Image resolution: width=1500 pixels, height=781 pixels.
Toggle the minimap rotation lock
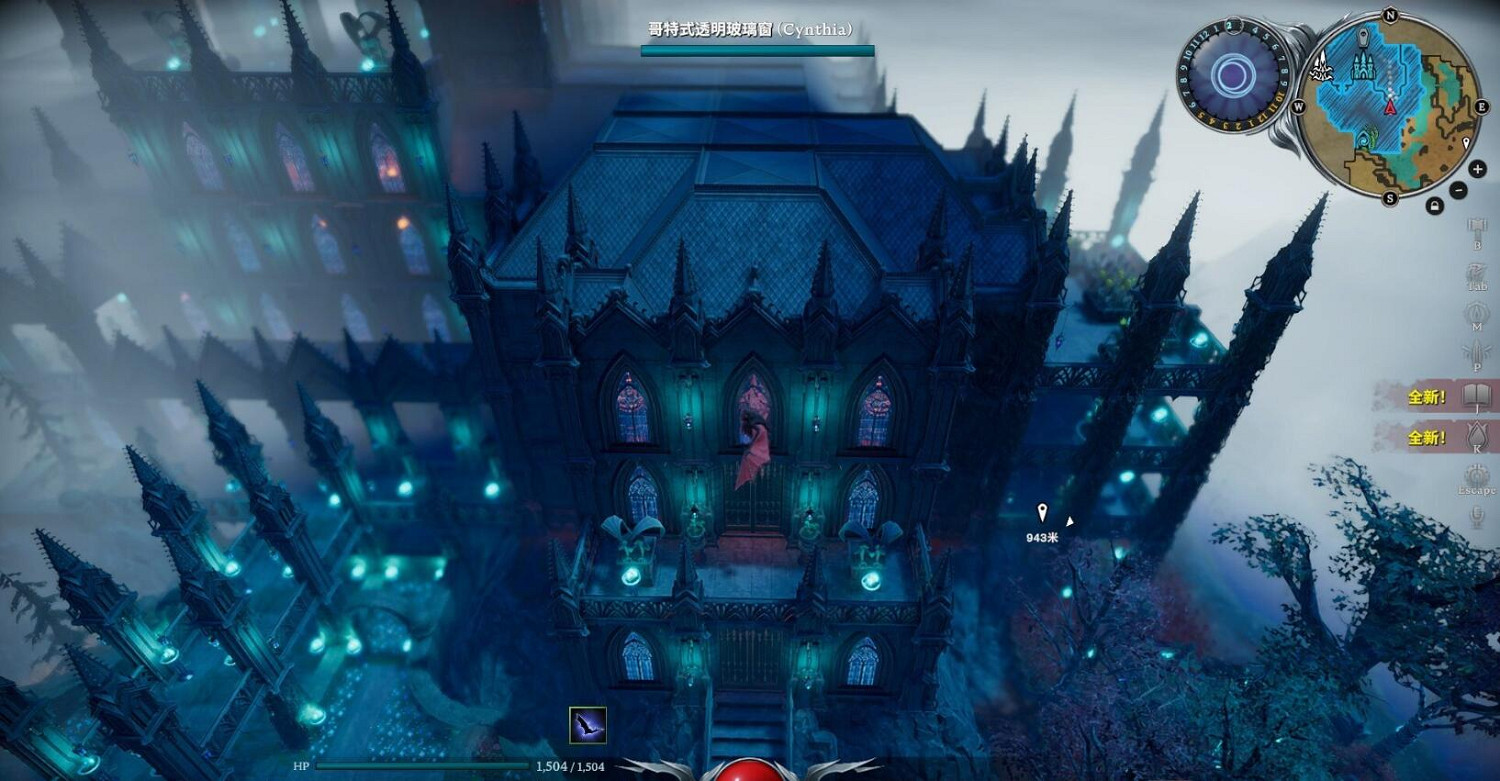[x=1435, y=205]
